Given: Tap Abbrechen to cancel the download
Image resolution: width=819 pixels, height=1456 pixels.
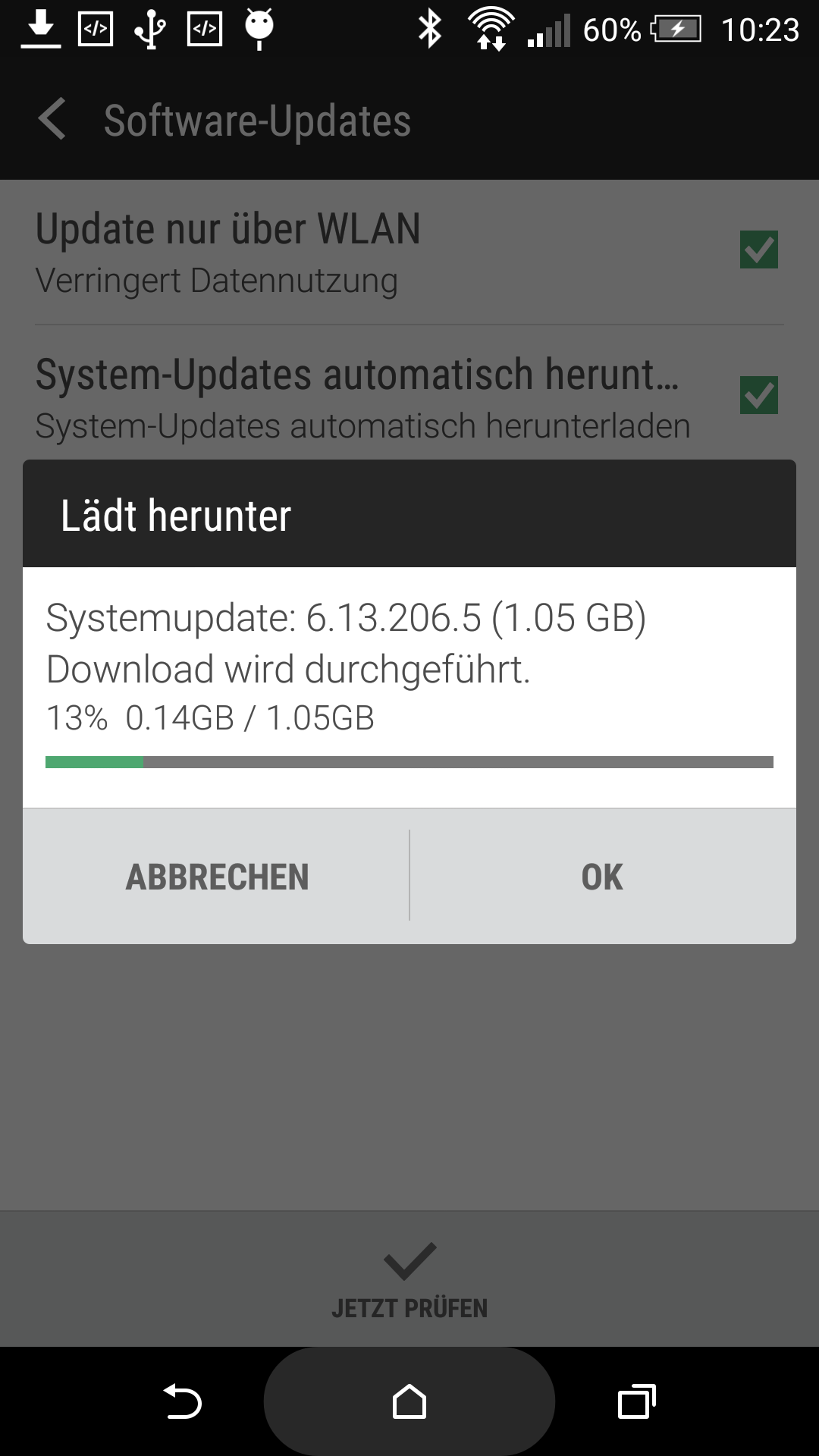Looking at the screenshot, I should coord(217,877).
